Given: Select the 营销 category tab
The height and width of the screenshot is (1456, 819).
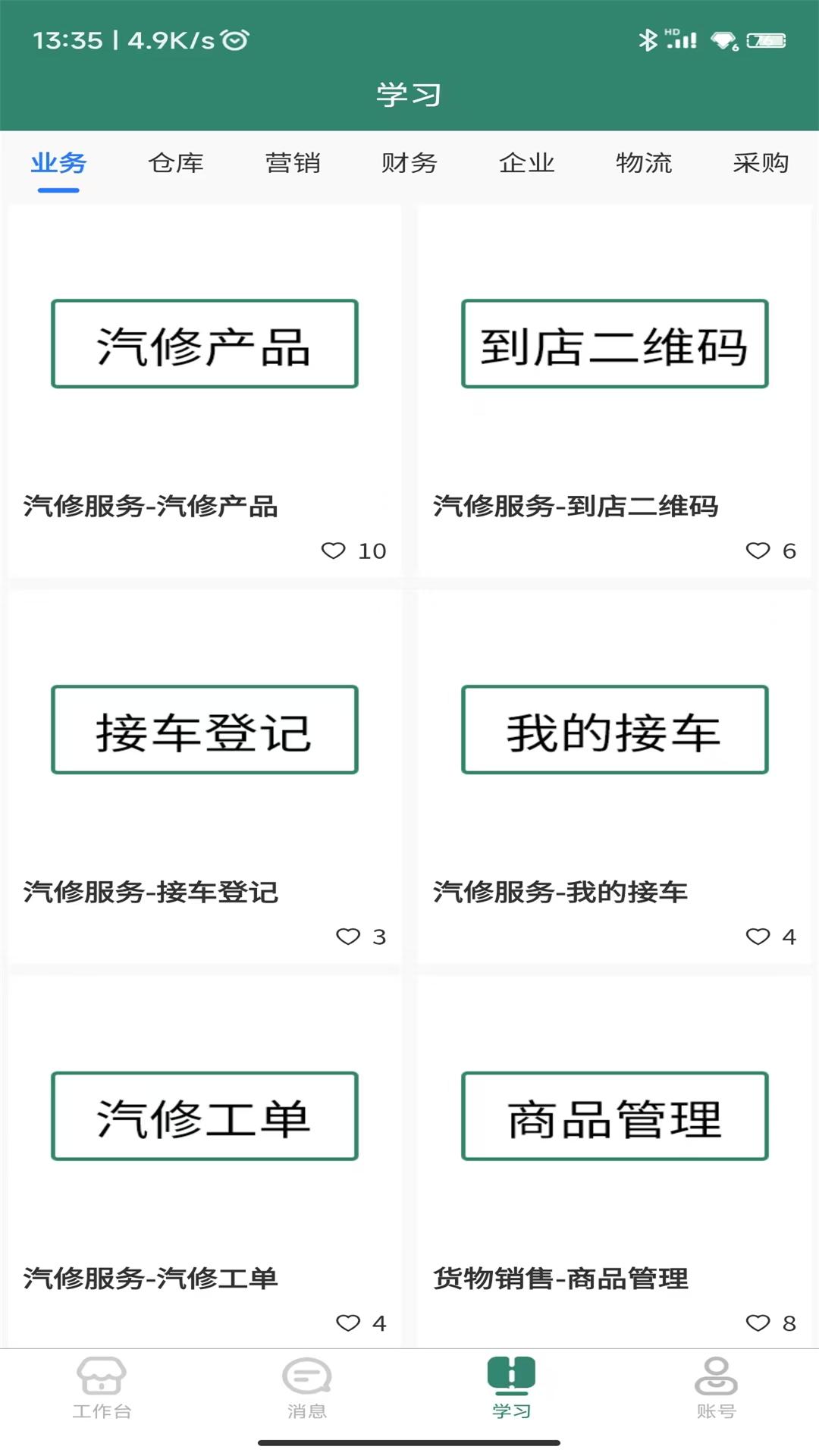Looking at the screenshot, I should (x=293, y=163).
